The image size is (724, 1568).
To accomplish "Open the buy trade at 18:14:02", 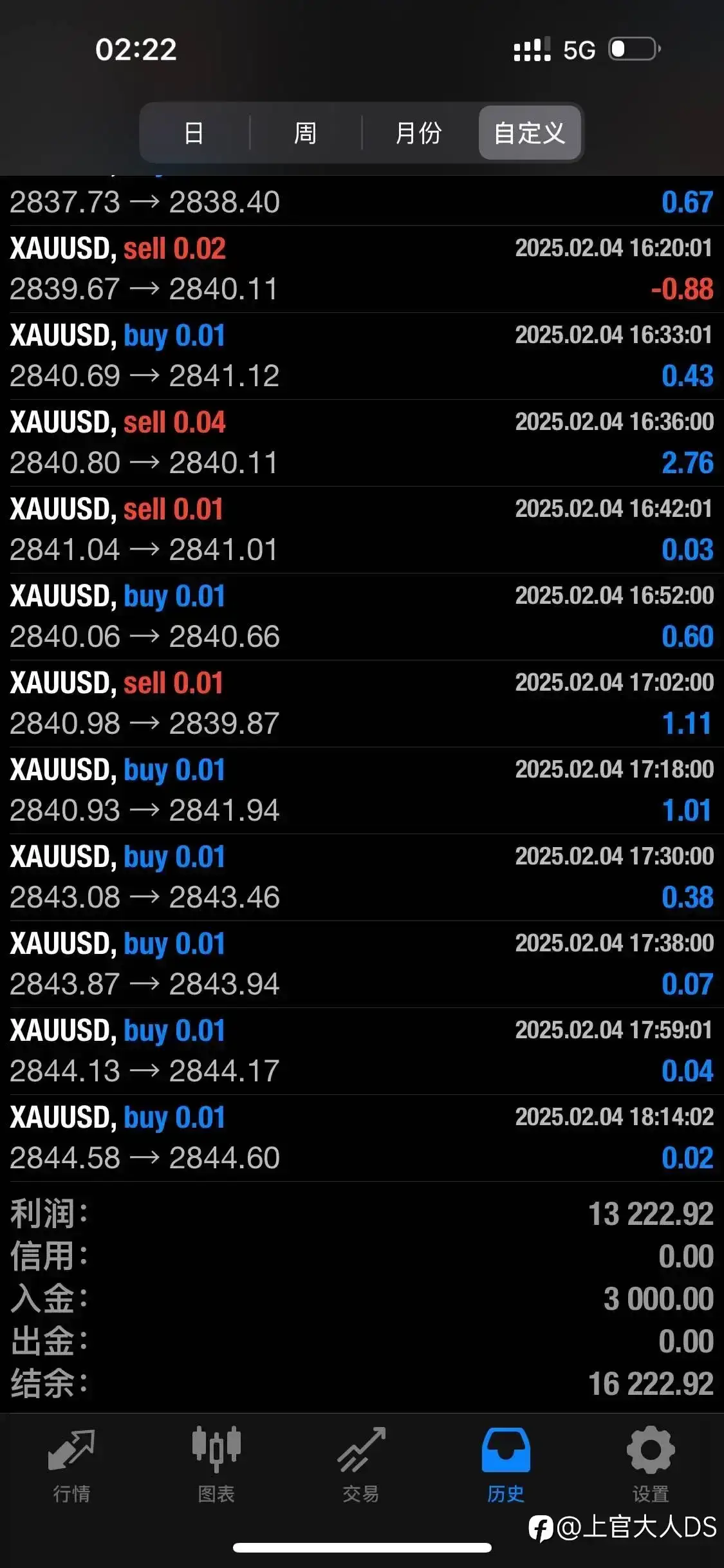I will [362, 1138].
